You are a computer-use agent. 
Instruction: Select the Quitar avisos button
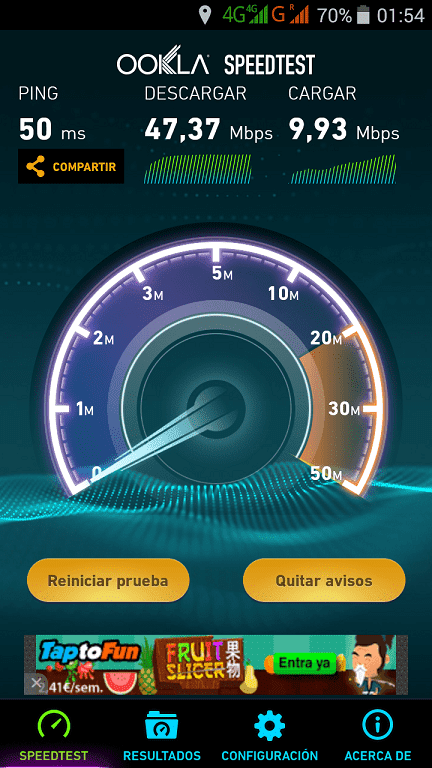tap(324, 580)
